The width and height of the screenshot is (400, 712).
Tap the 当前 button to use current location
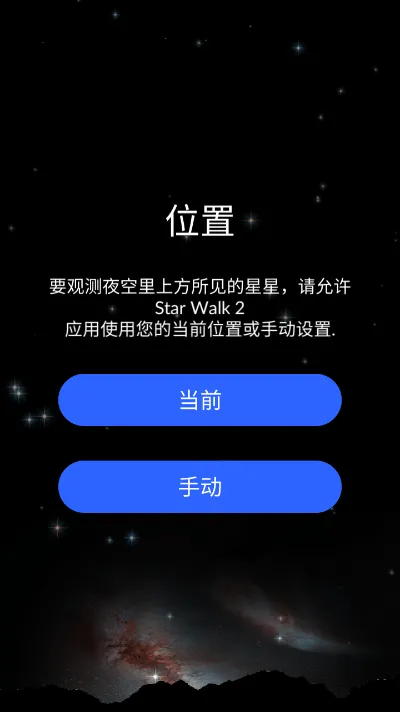point(200,400)
